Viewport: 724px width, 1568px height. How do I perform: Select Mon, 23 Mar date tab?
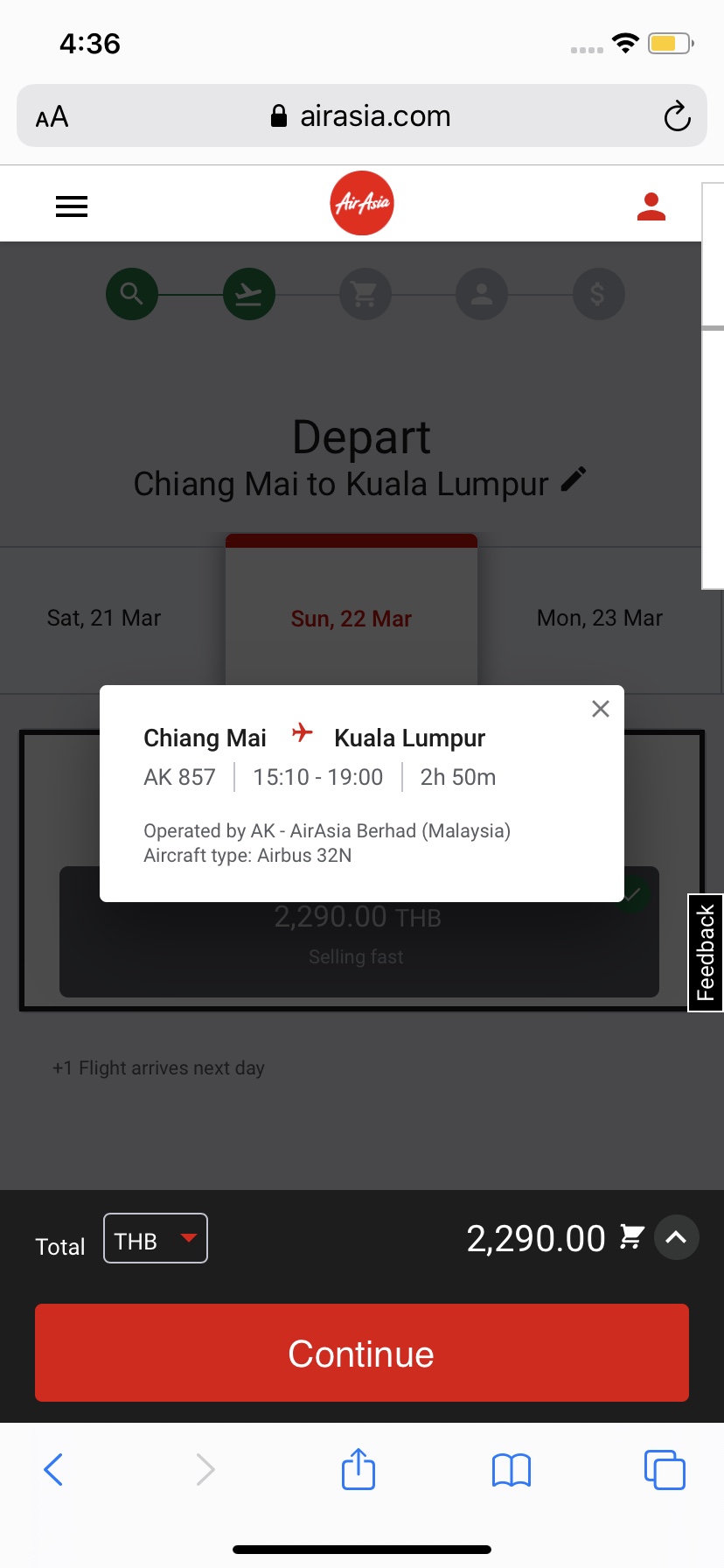600,619
